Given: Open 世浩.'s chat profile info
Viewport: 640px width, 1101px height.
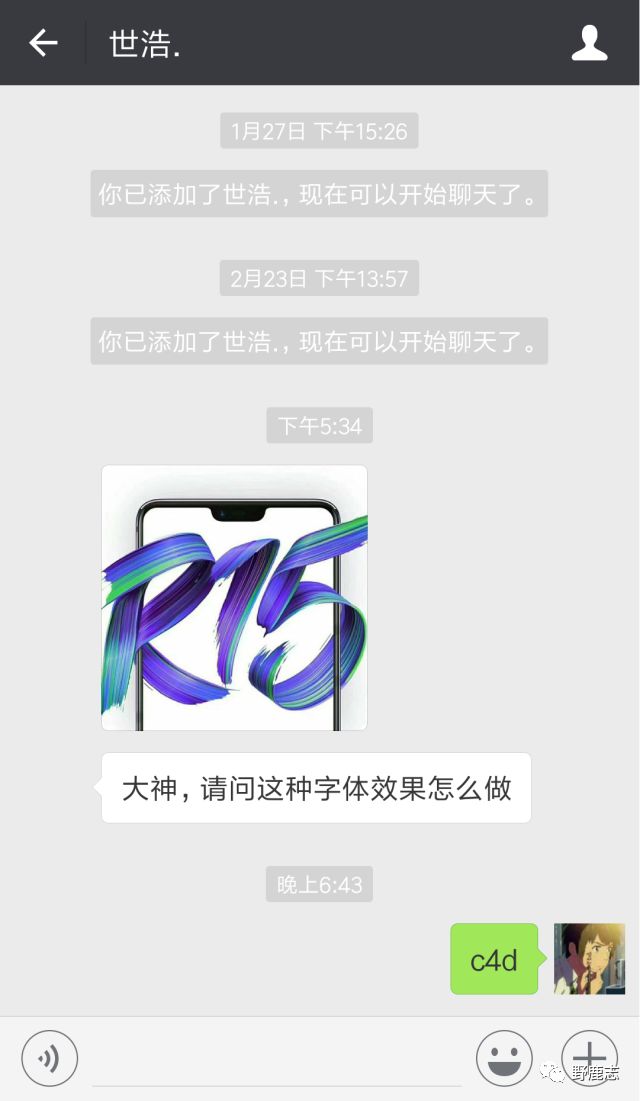Looking at the screenshot, I should point(589,43).
